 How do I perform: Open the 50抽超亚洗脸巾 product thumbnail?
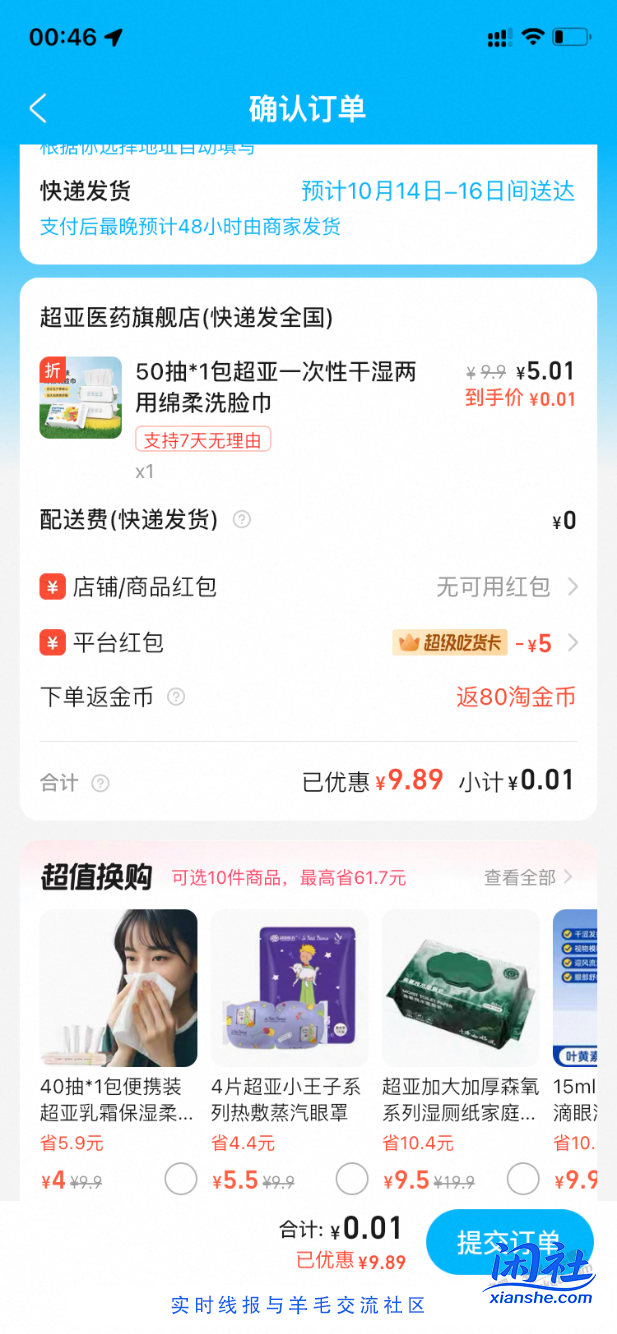point(81,397)
